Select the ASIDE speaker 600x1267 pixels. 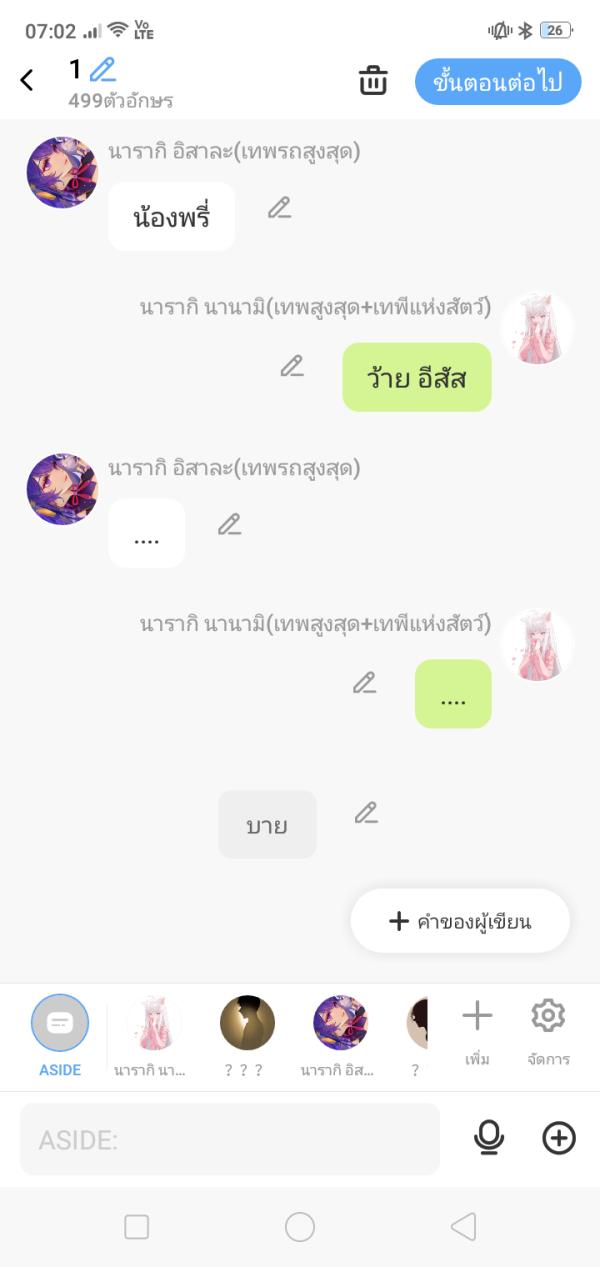[x=60, y=1023]
